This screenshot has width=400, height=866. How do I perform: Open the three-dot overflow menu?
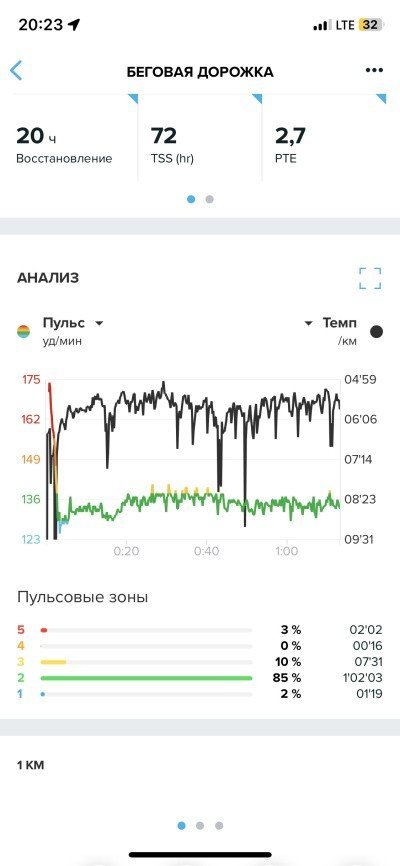pos(374,70)
